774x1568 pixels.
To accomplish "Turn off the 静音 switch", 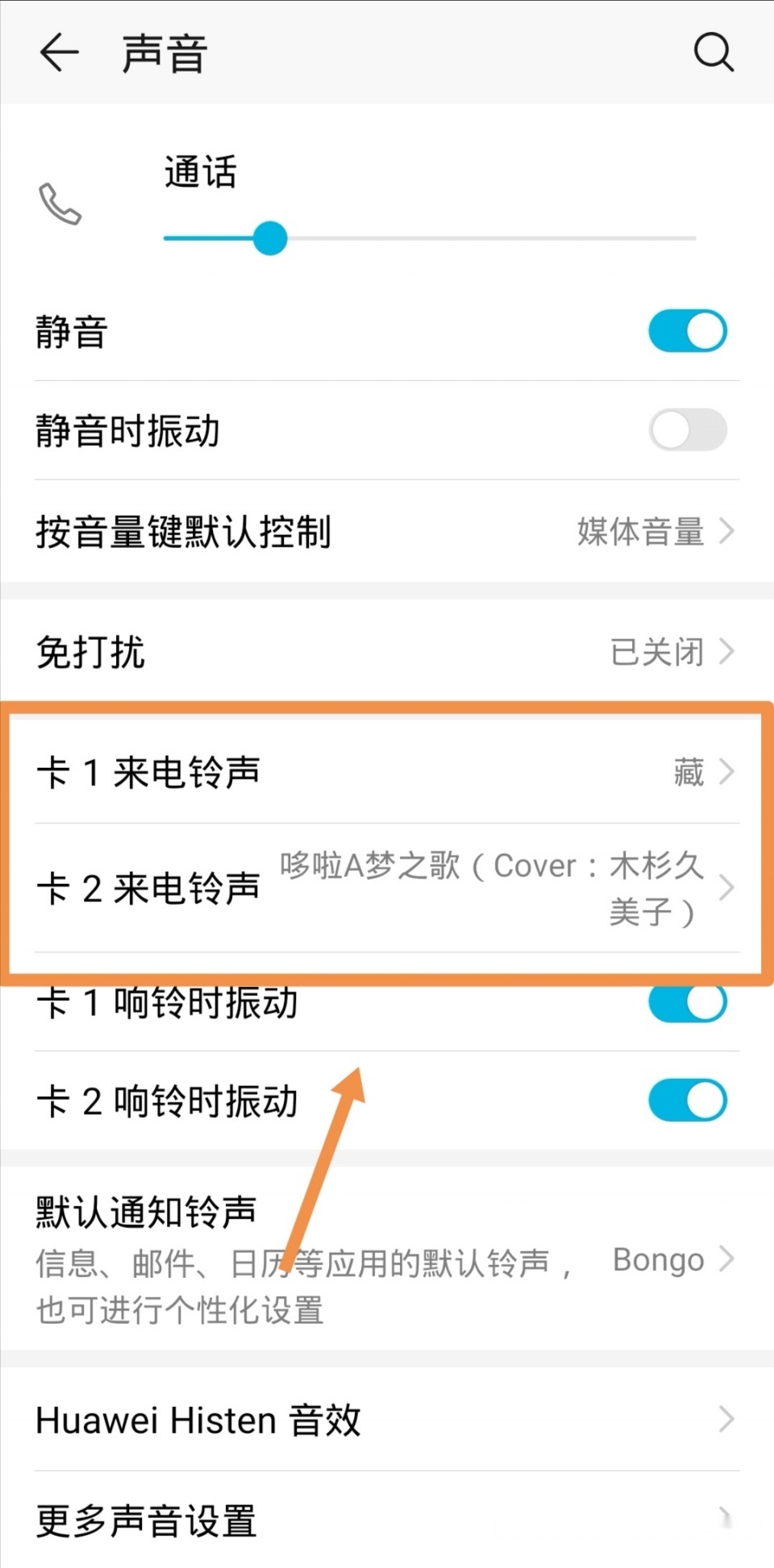I will [687, 331].
